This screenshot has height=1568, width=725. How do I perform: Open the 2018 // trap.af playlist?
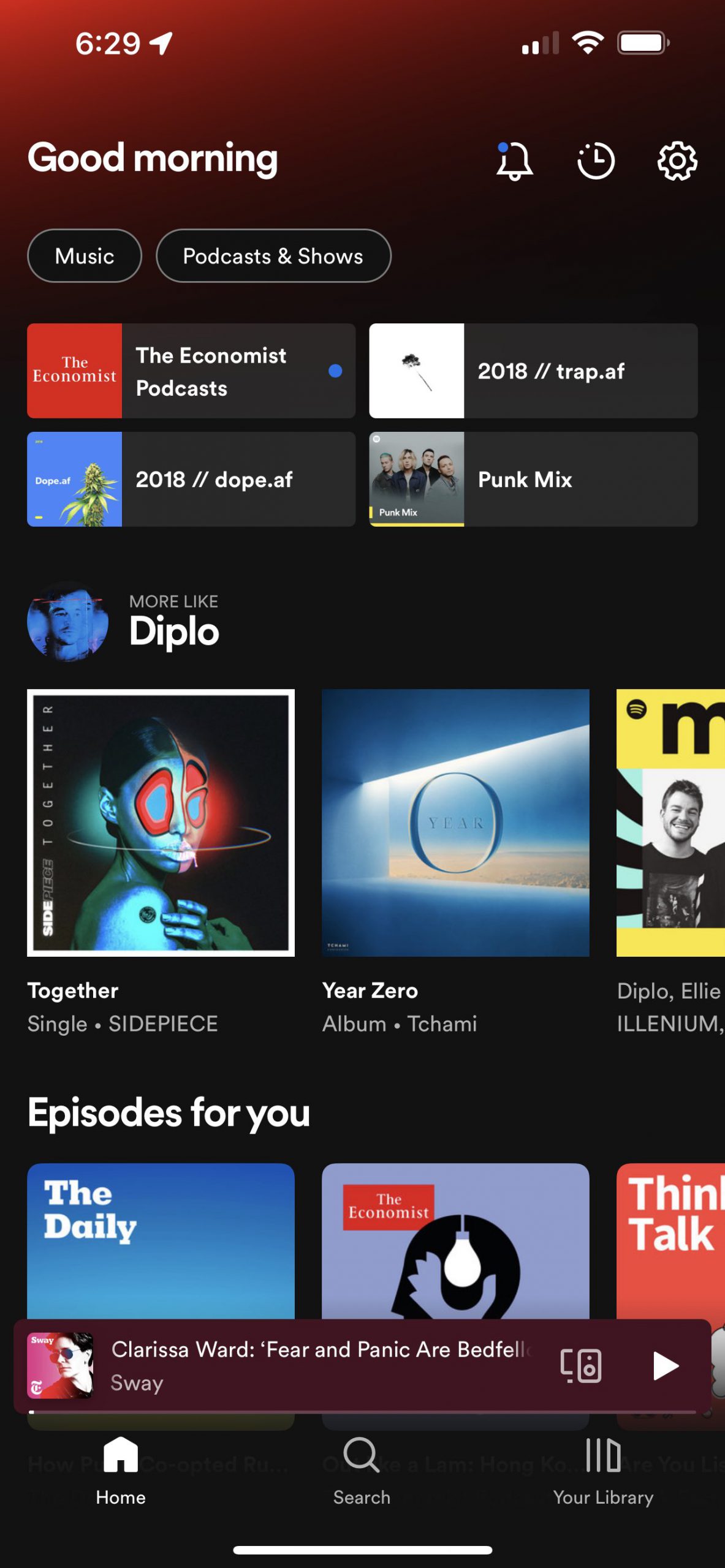533,371
